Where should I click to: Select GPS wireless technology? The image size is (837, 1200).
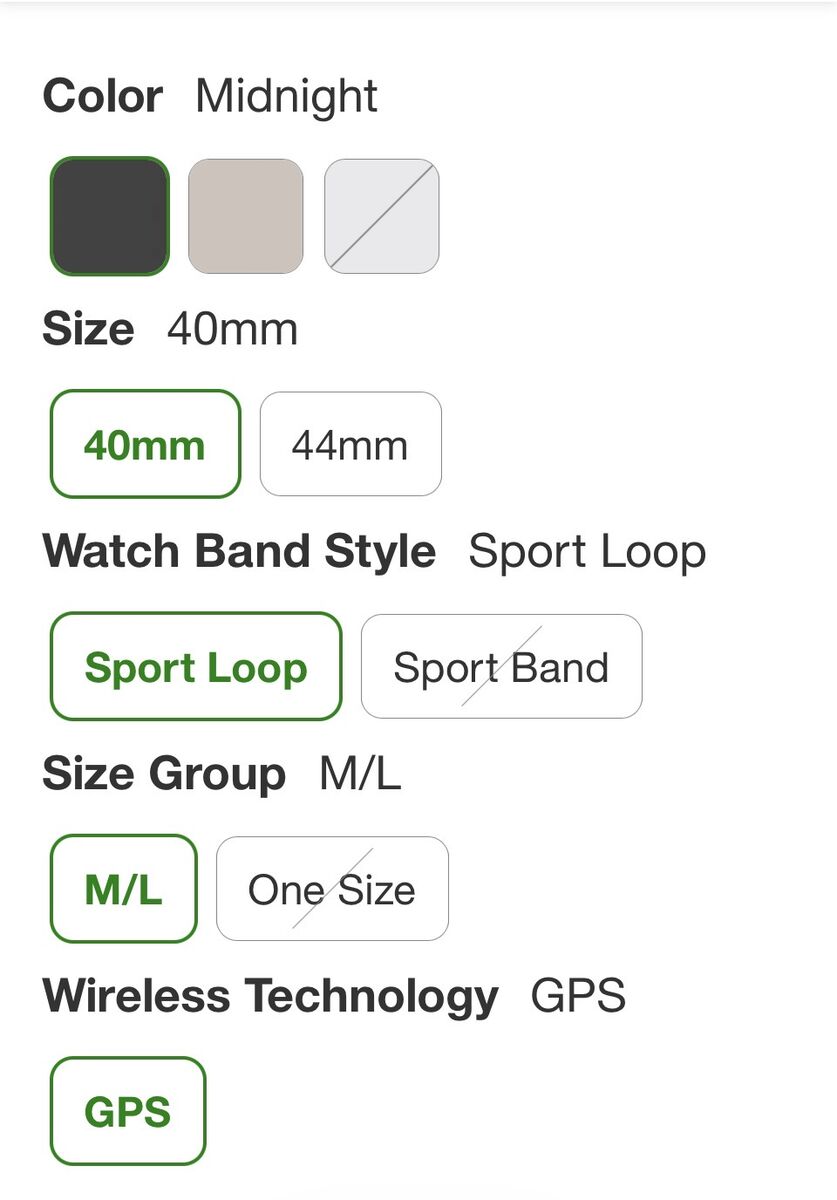(128, 1111)
